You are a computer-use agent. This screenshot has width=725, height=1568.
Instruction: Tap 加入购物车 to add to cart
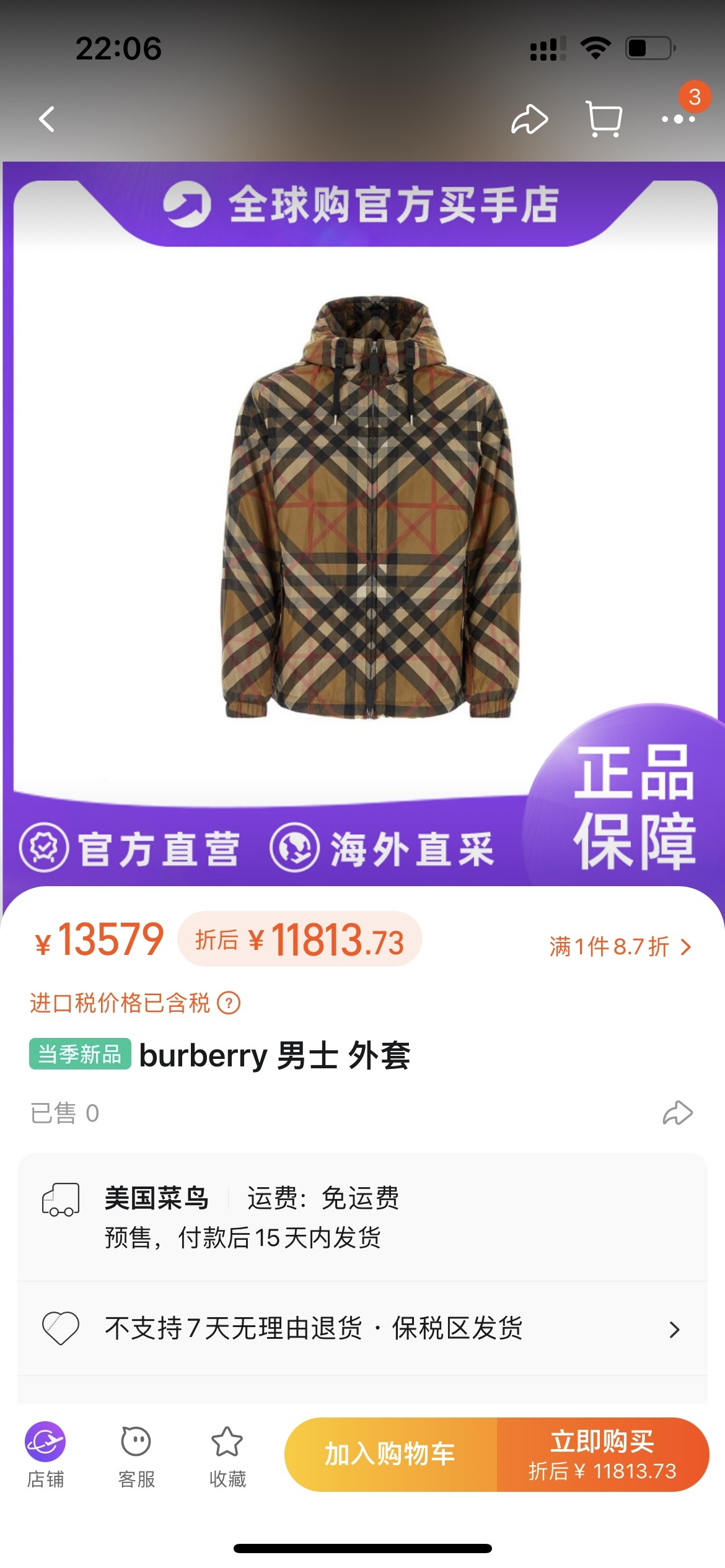point(390,1453)
